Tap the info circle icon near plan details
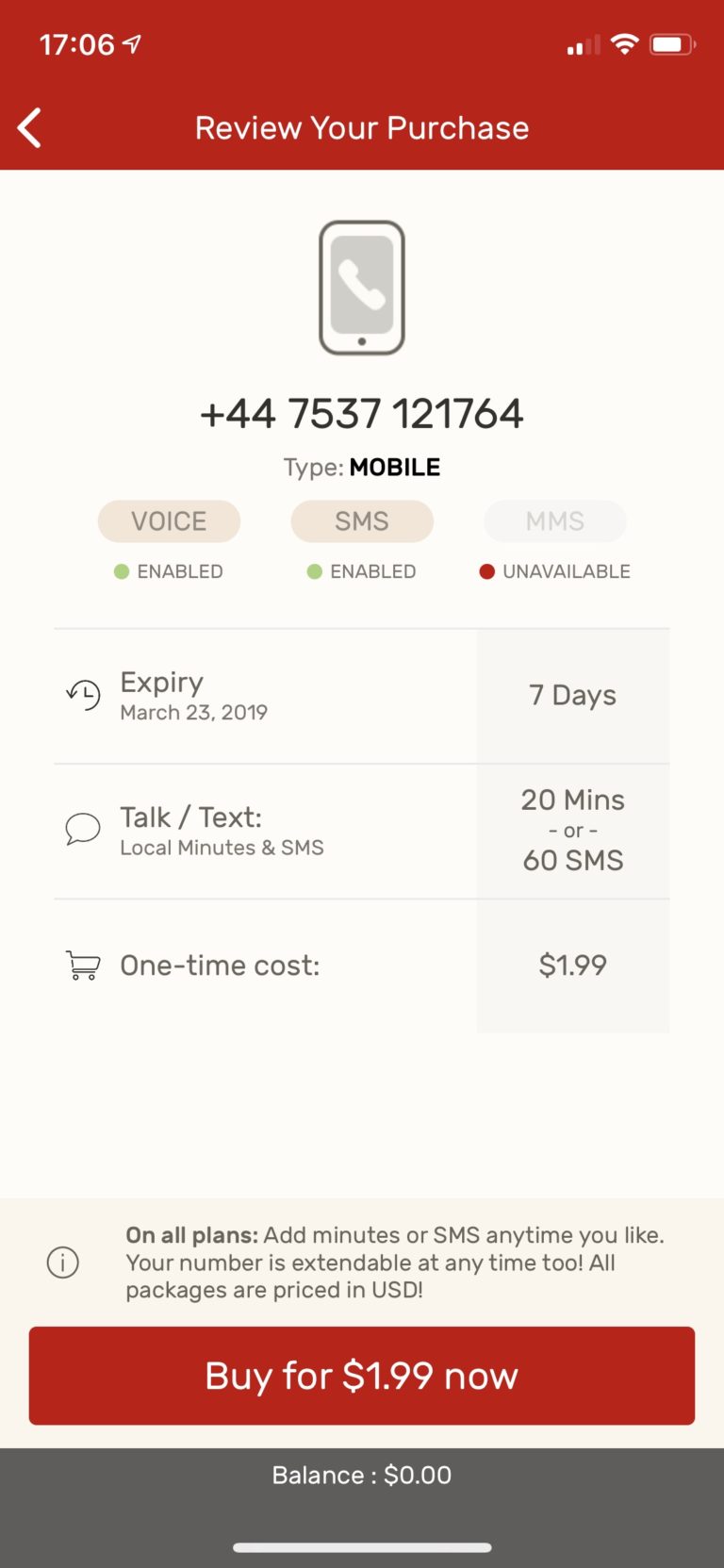 (62, 1262)
